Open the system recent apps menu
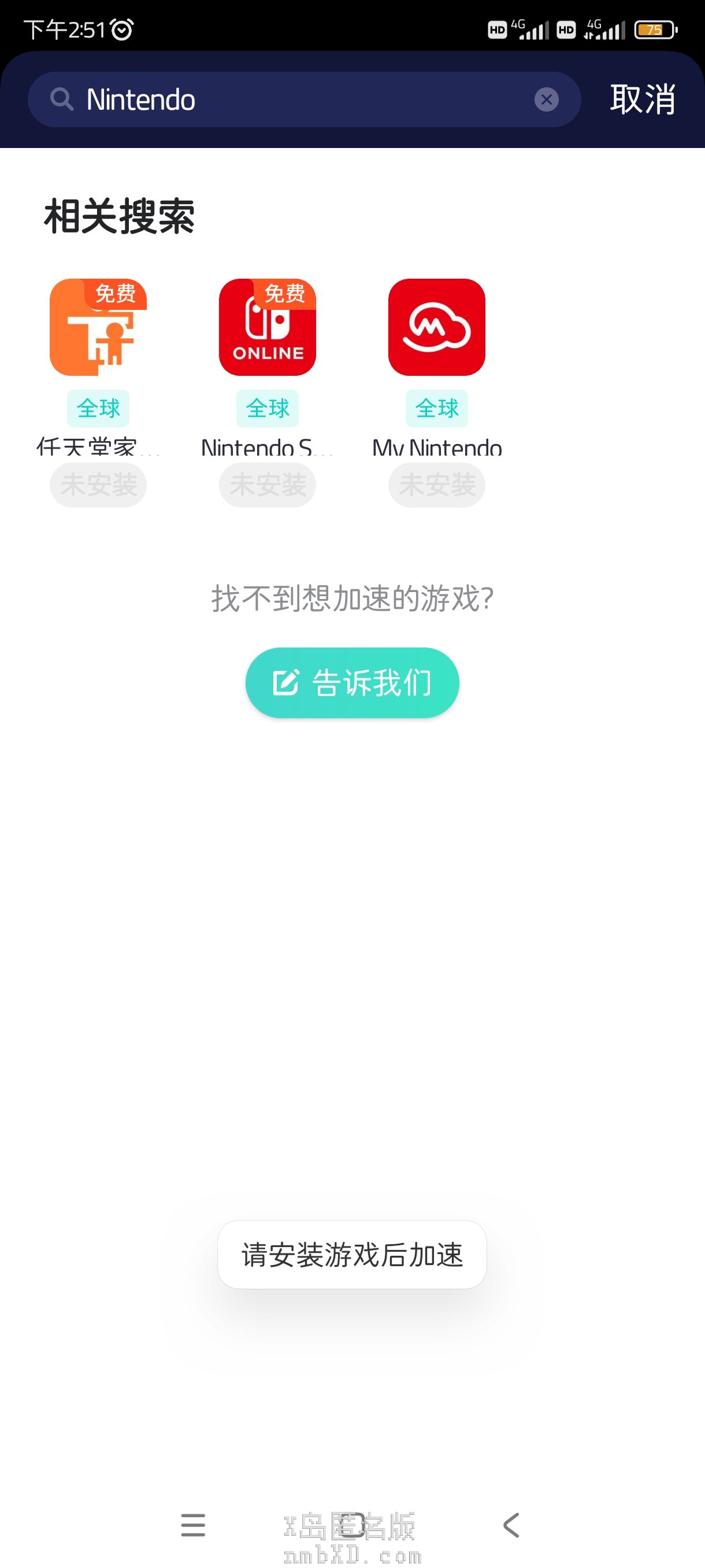The image size is (705, 1568). 193,1525
